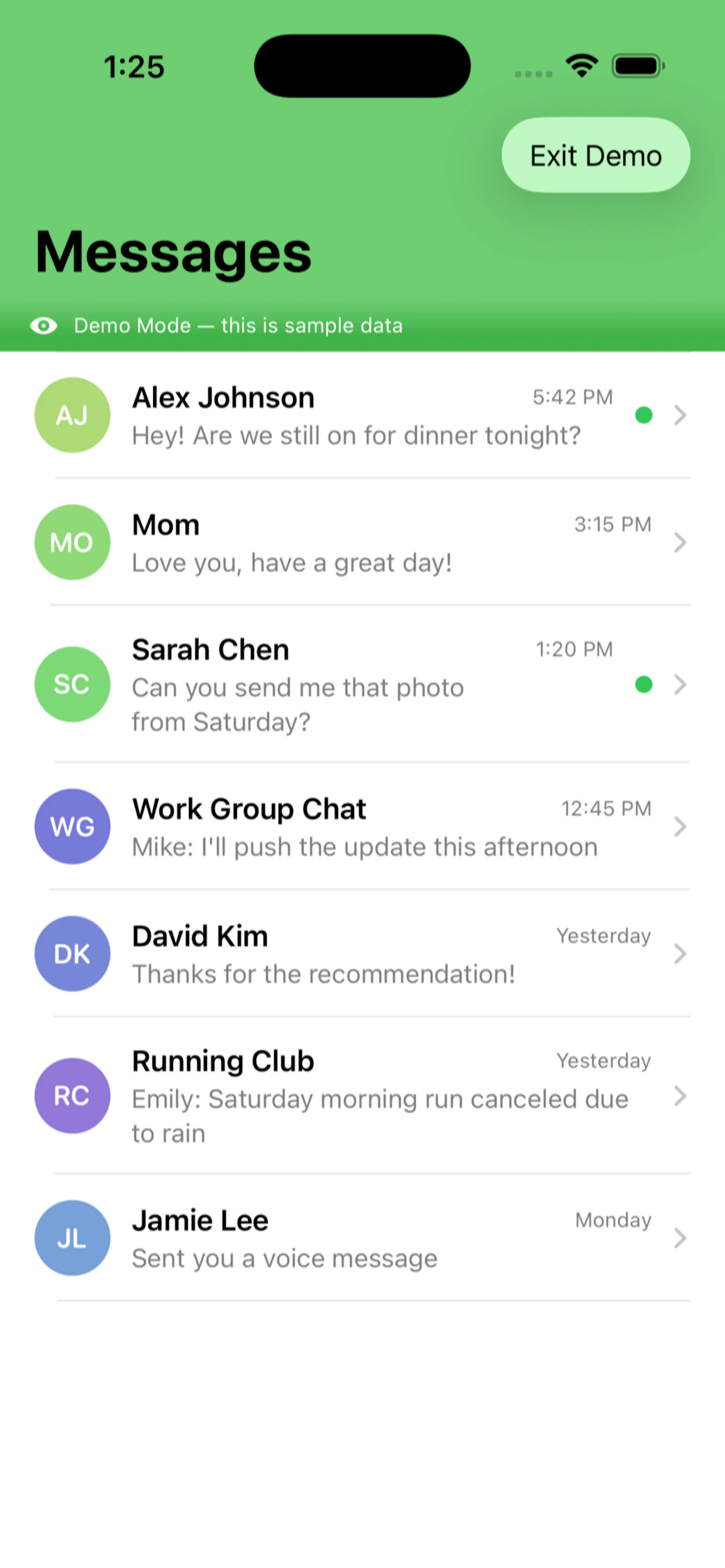This screenshot has width=725, height=1568.
Task: Click the battery indicator in status bar
Action: (637, 65)
